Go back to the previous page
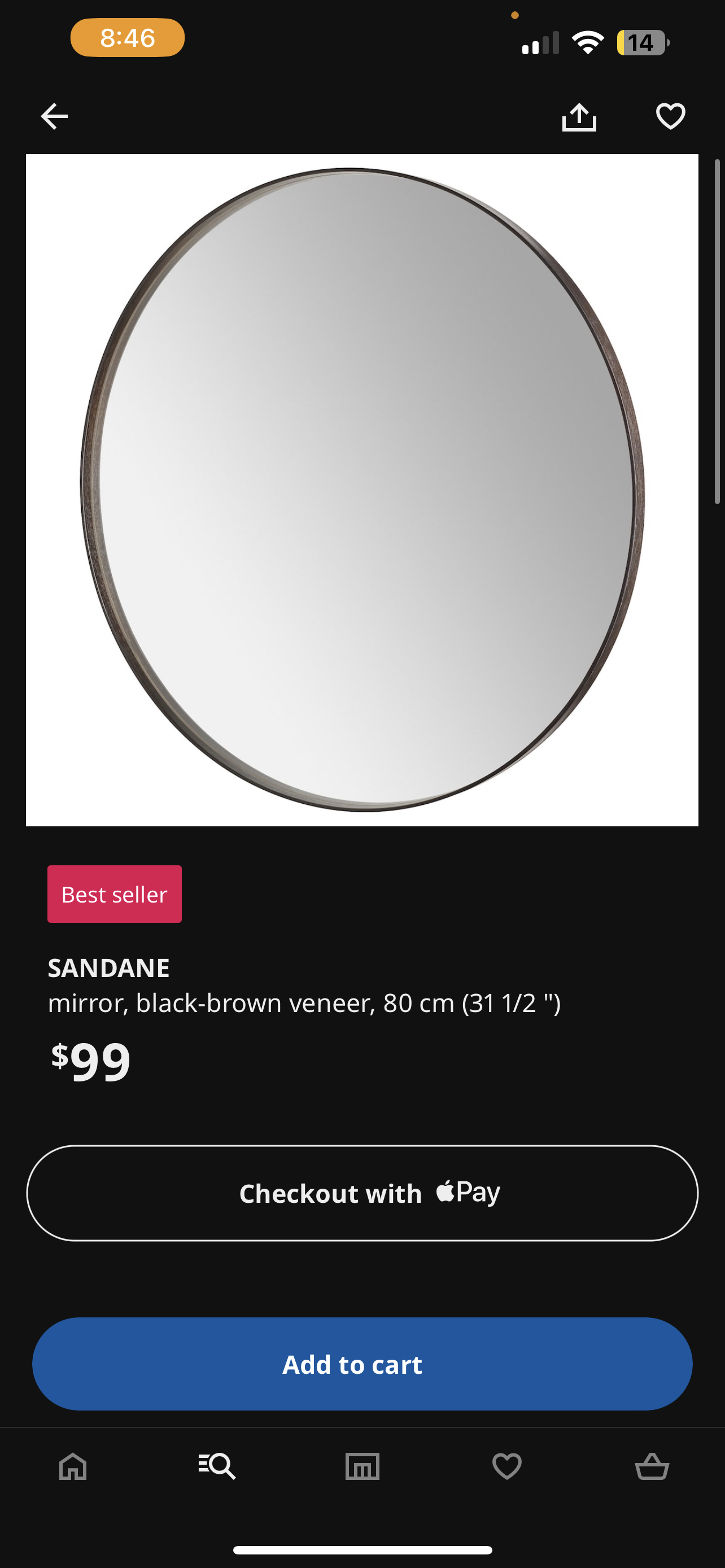The image size is (725, 1568). coord(54,116)
